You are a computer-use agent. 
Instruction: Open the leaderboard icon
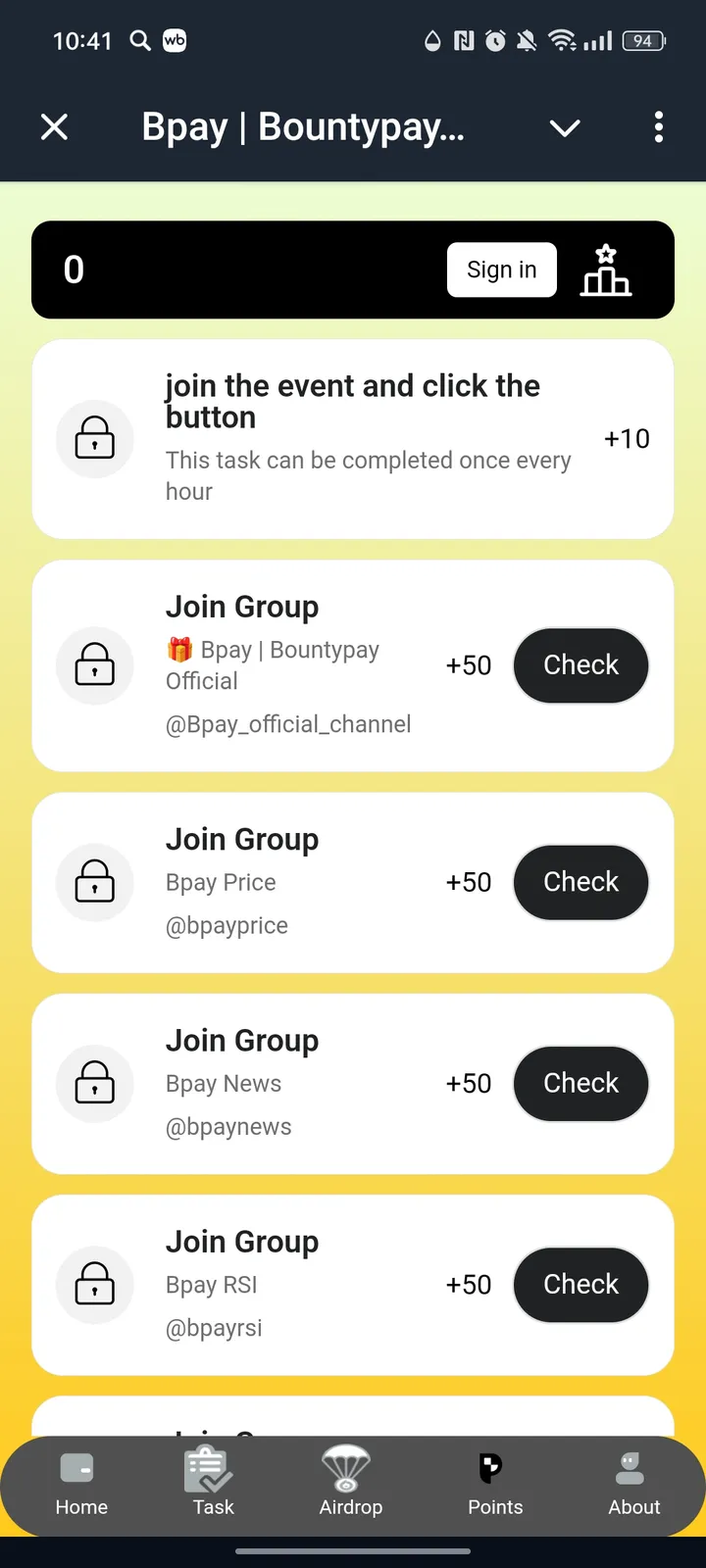coord(606,272)
